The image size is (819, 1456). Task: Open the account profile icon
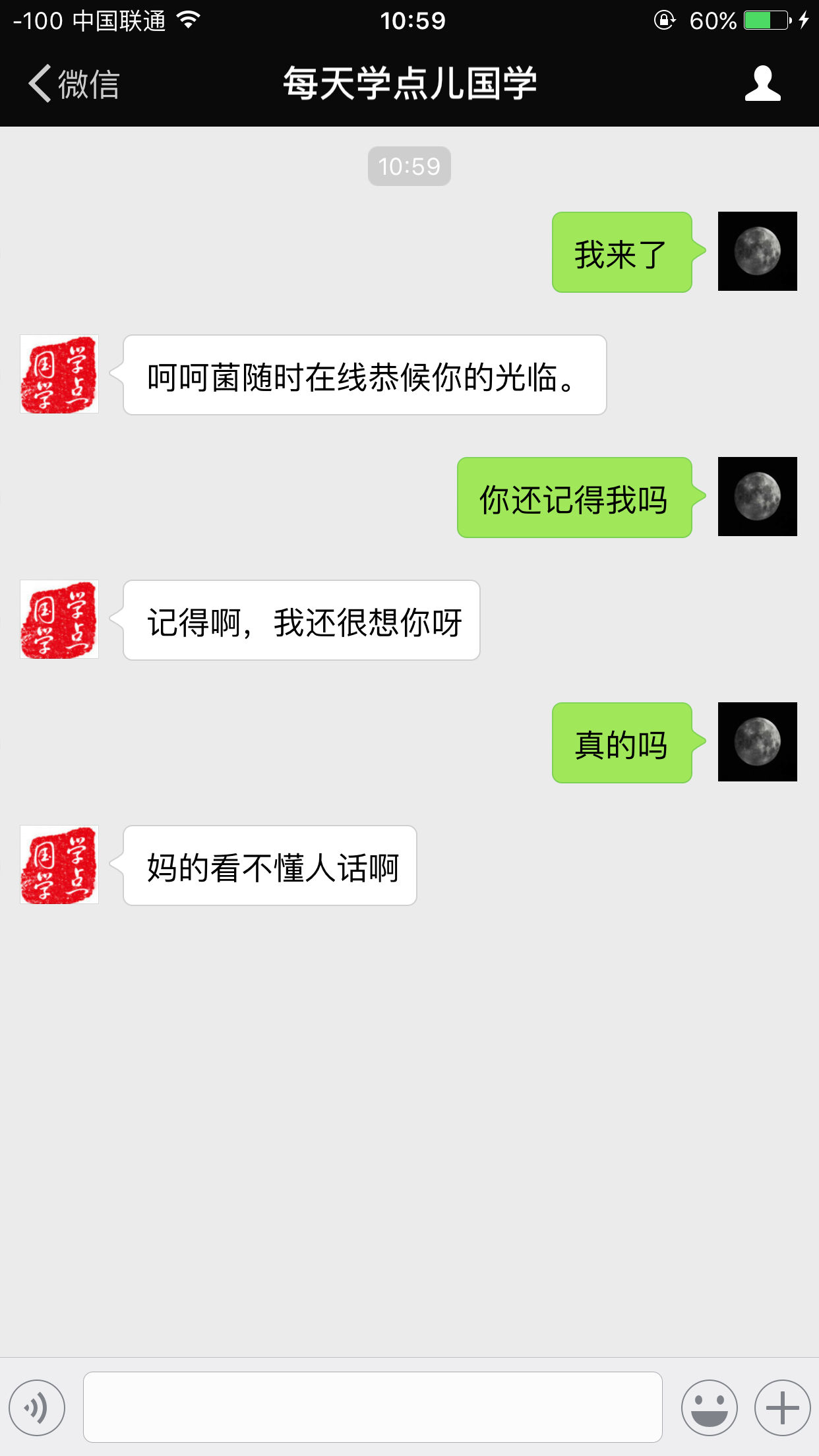(x=762, y=84)
